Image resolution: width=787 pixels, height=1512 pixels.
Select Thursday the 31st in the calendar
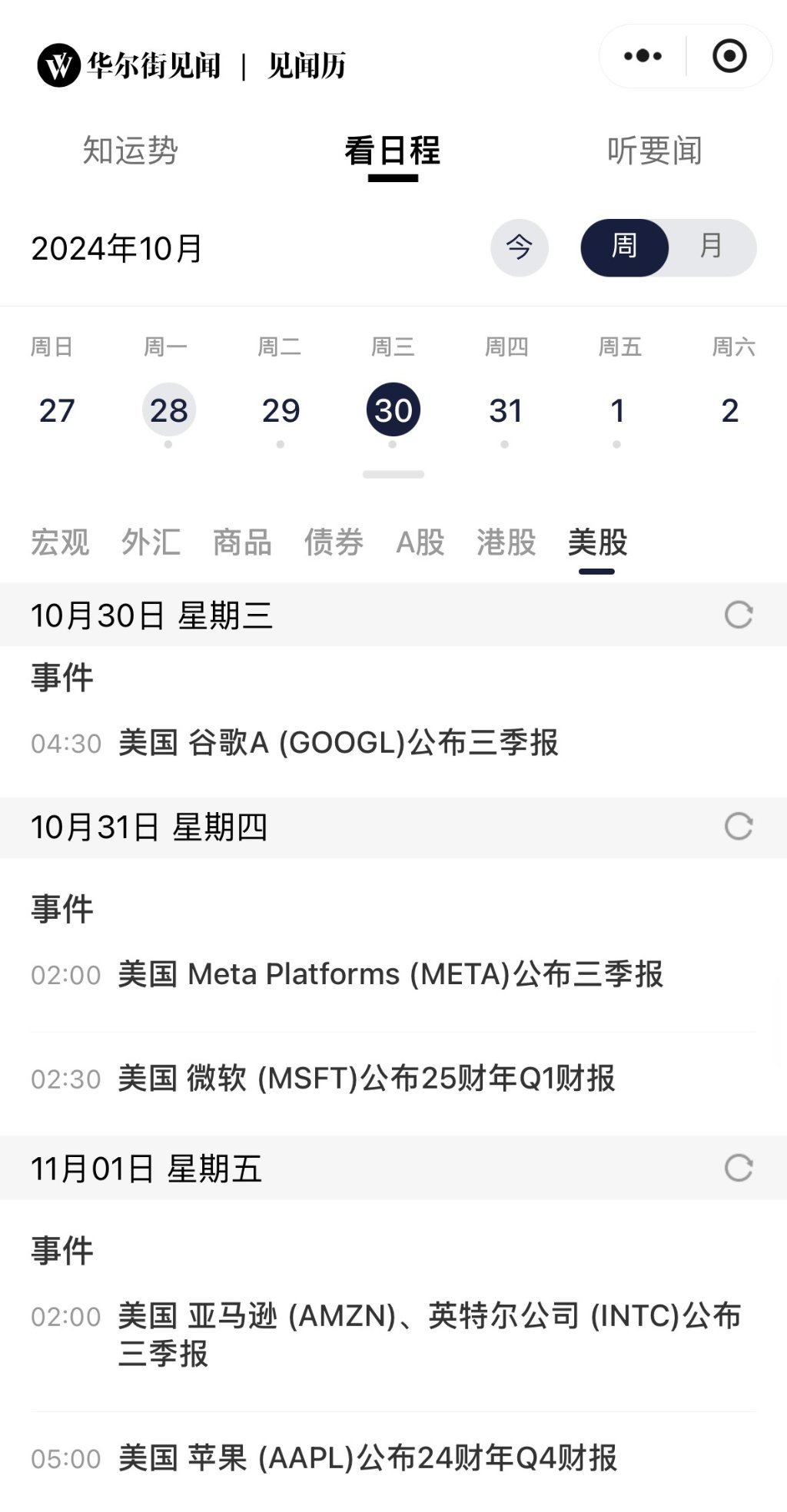pyautogui.click(x=505, y=410)
